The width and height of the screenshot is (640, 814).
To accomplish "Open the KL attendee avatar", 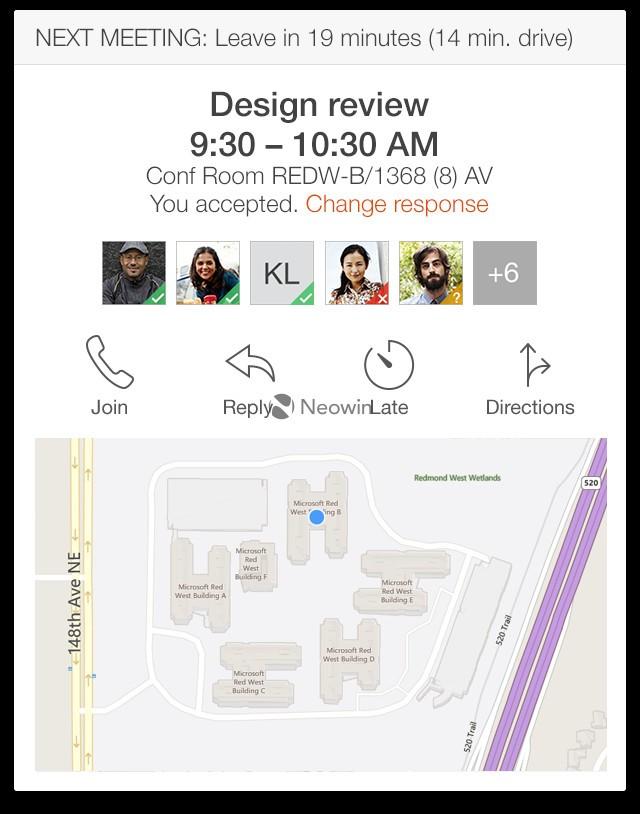I will [282, 273].
